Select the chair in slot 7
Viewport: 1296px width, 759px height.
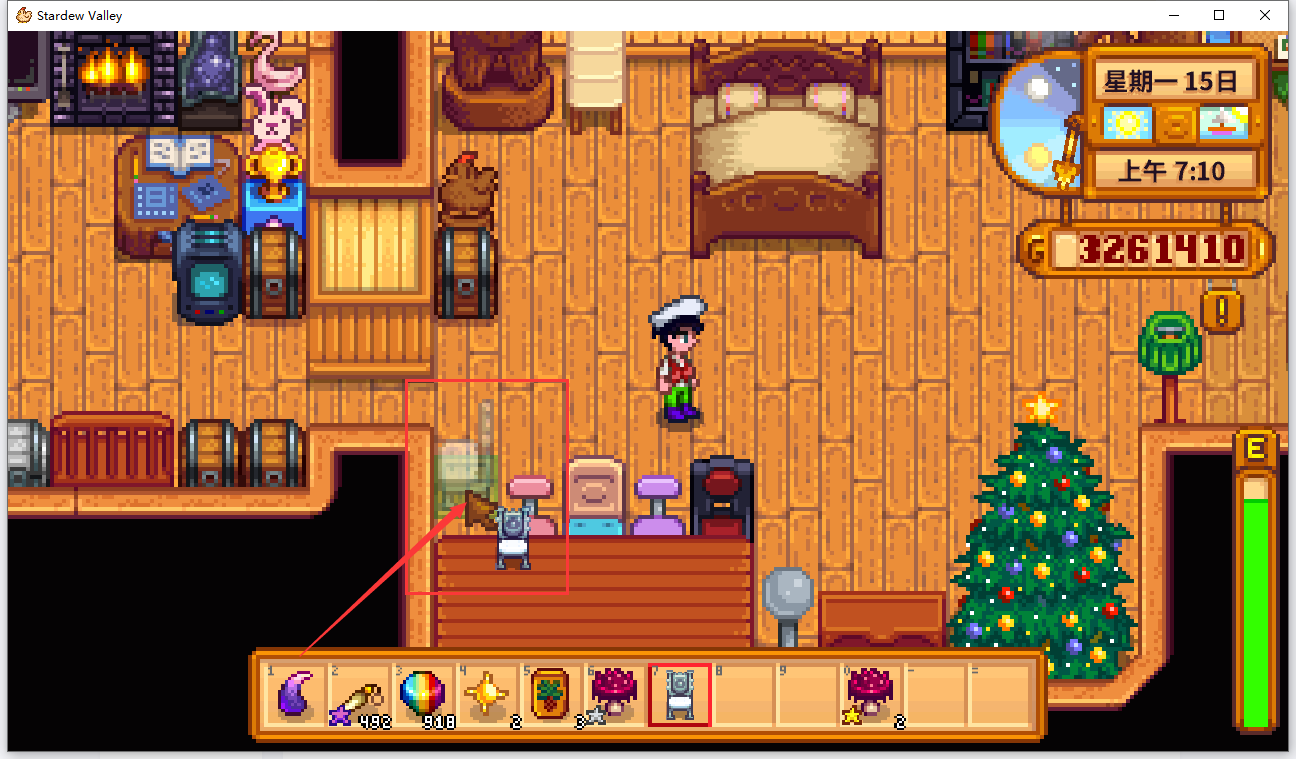(x=679, y=693)
